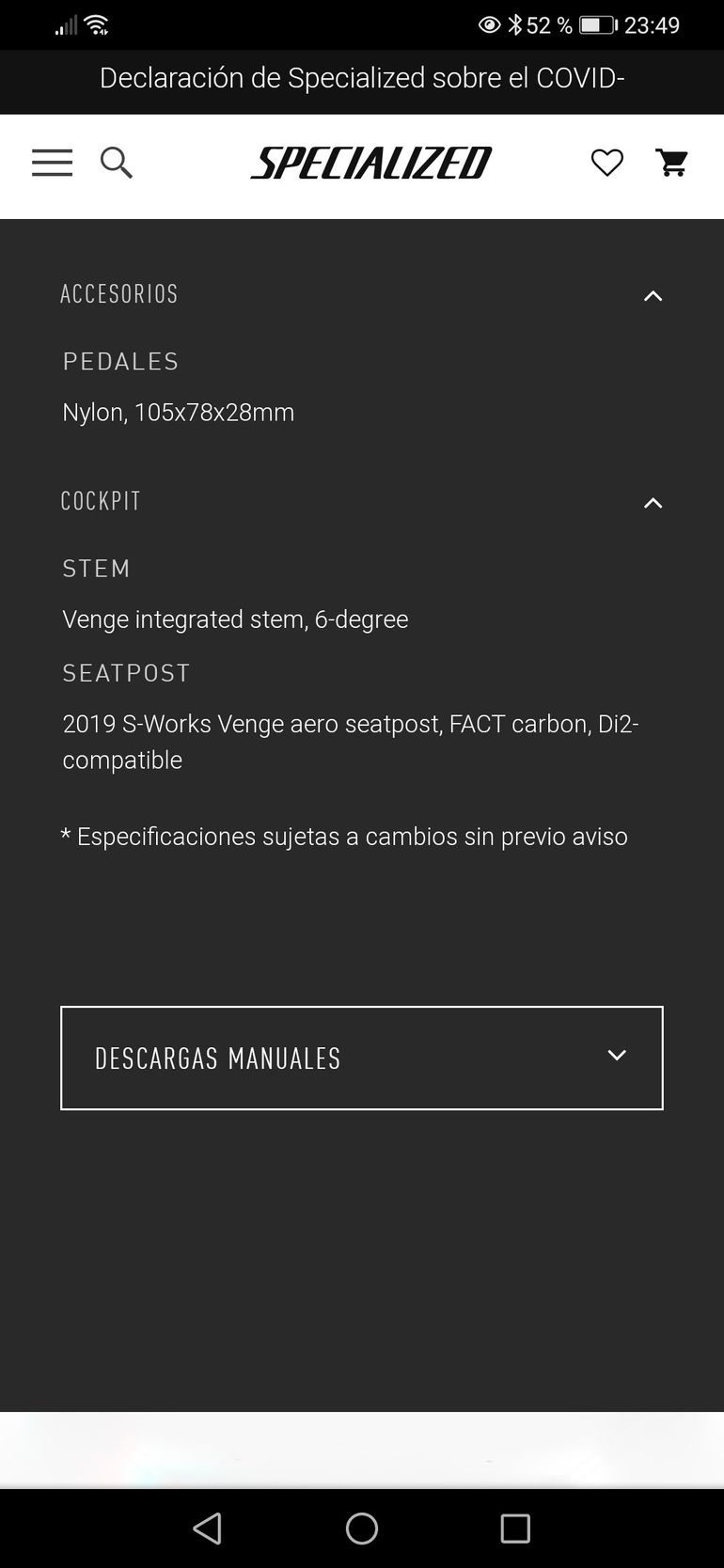724x1568 pixels.
Task: Open the wishlist heart icon
Action: click(x=606, y=163)
